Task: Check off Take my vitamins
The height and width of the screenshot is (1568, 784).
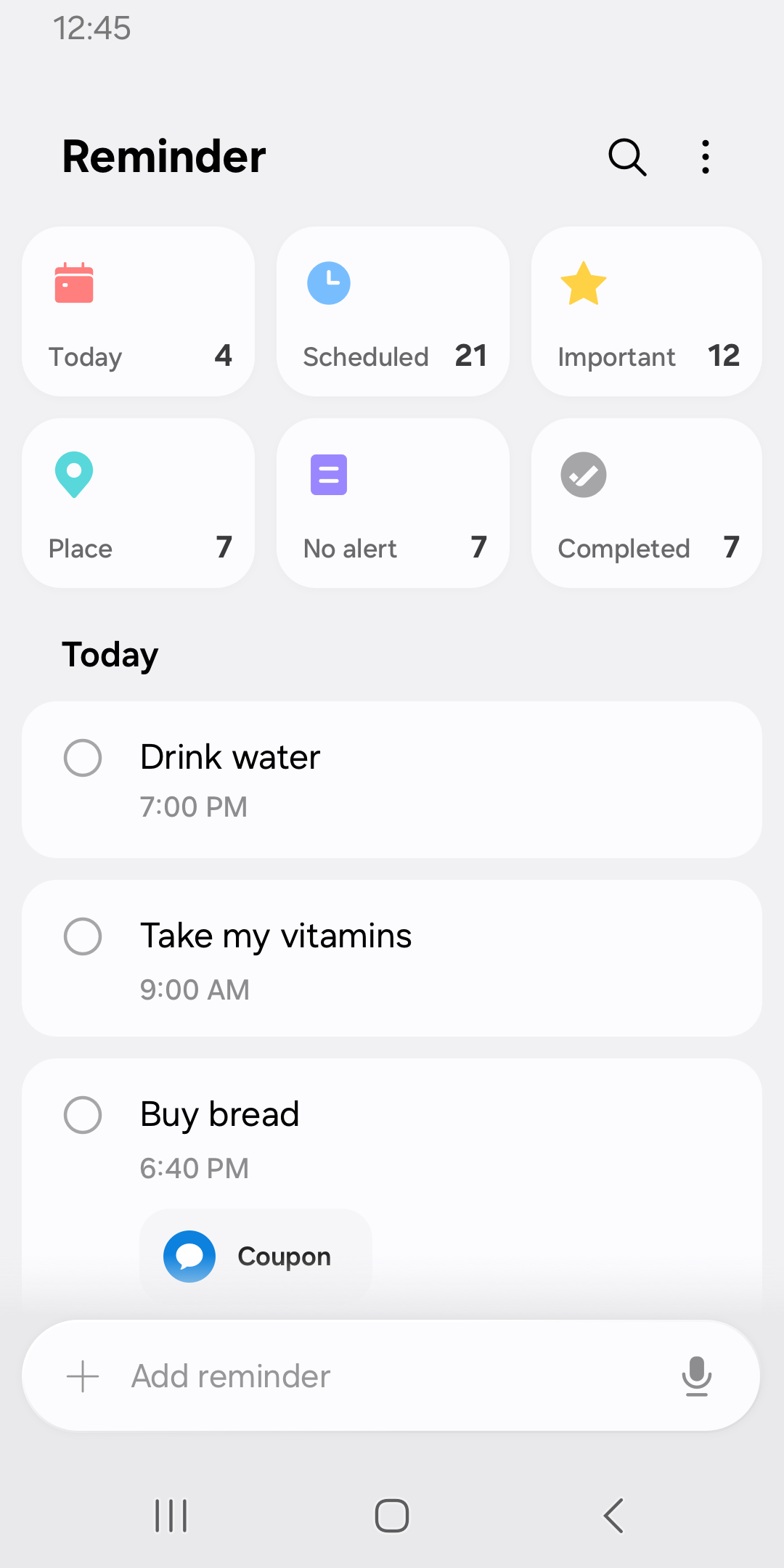Action: [x=83, y=936]
